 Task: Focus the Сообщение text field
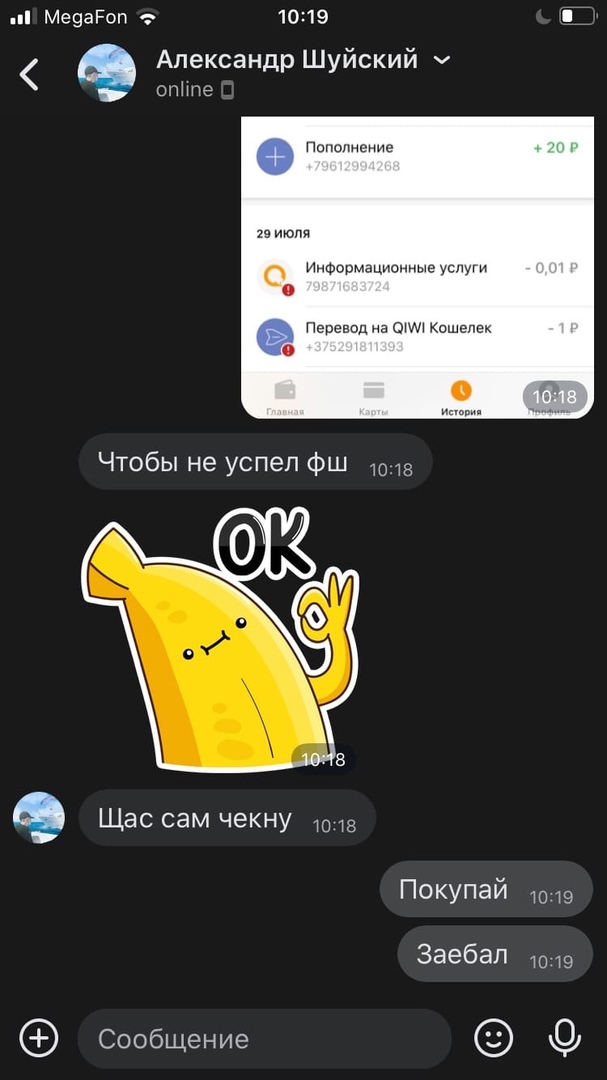click(x=264, y=1038)
